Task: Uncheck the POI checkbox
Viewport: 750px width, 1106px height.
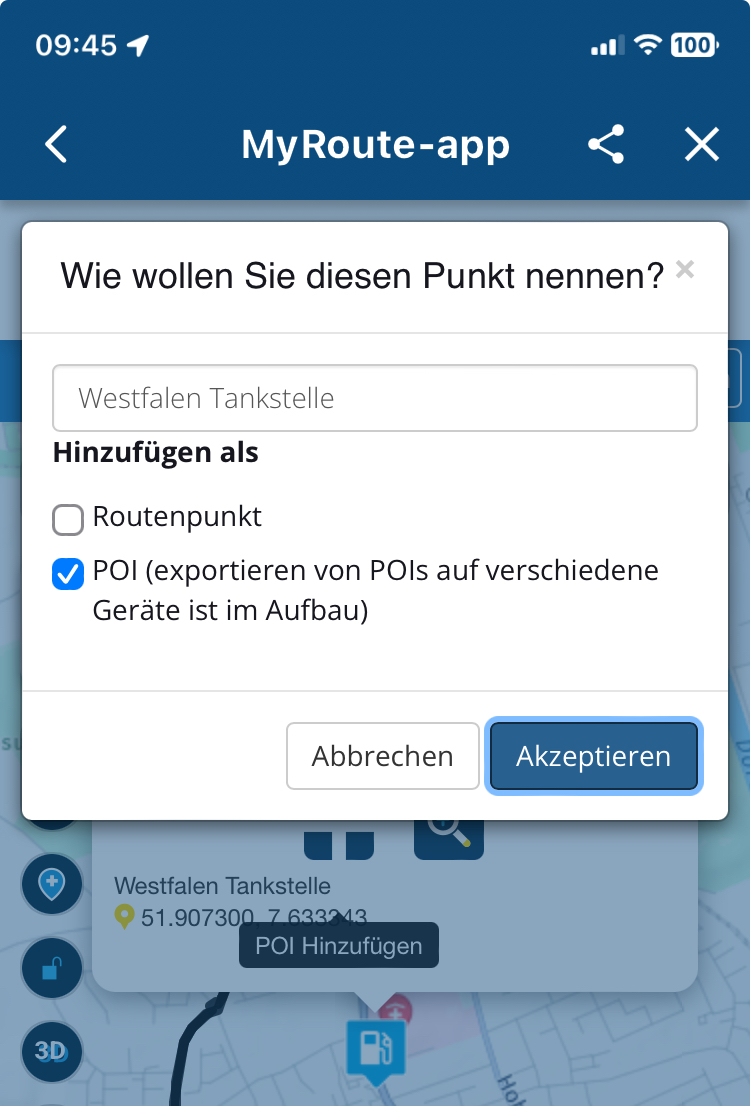Action: 68,574
